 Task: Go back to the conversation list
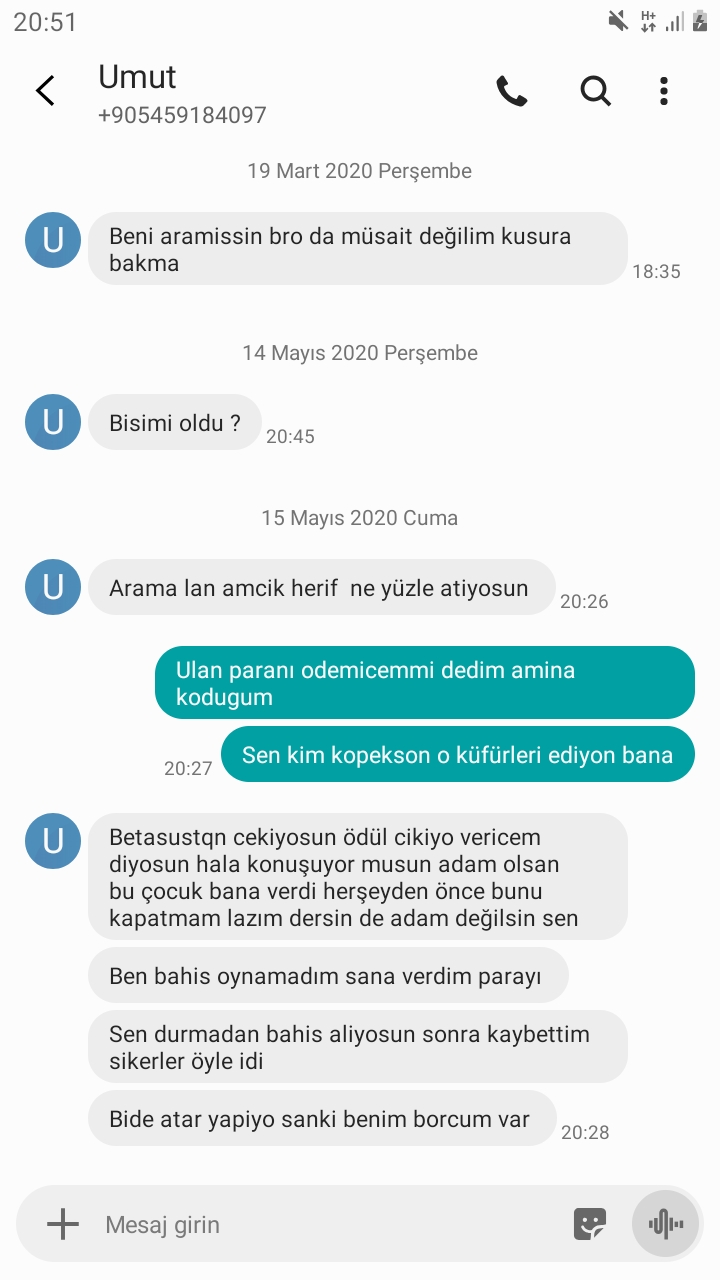45,91
